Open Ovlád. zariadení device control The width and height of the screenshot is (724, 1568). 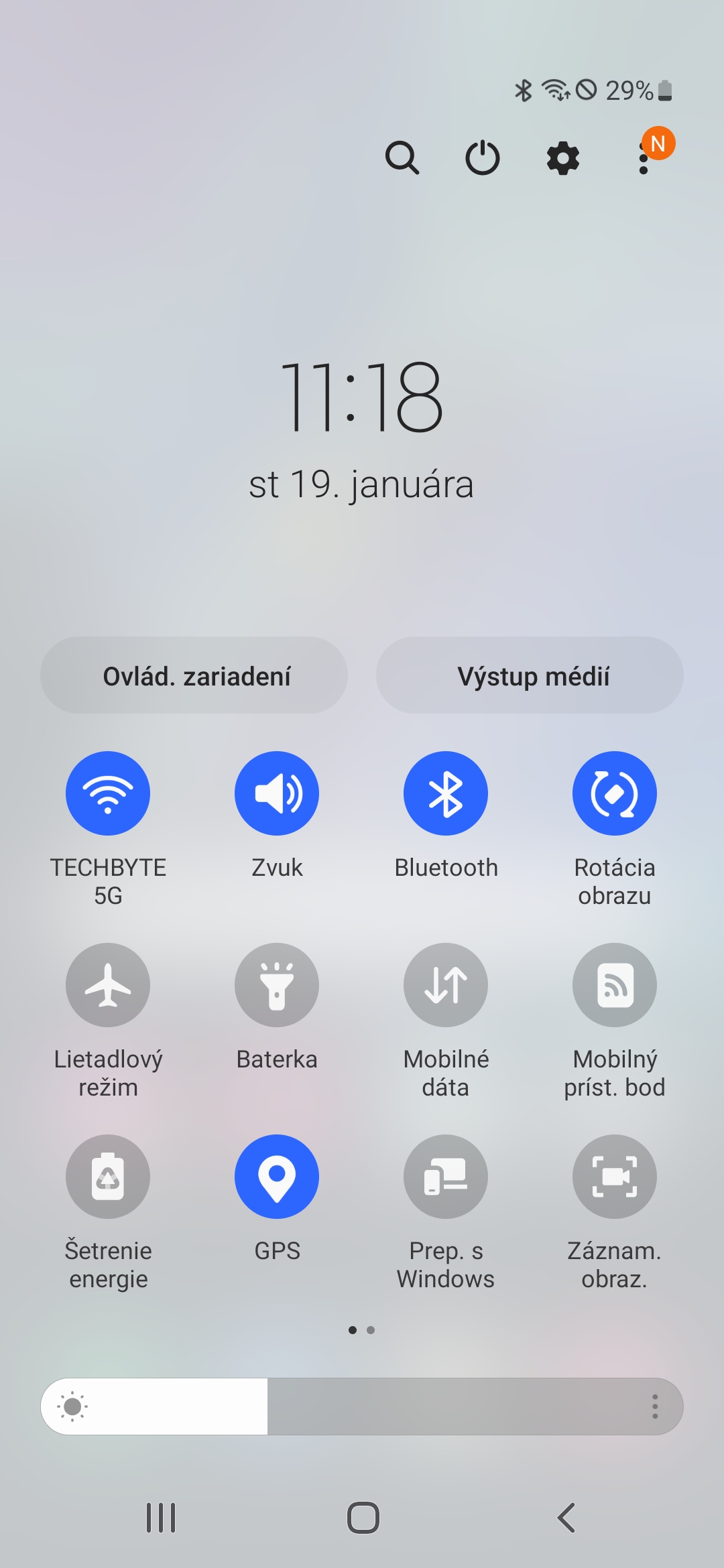194,675
